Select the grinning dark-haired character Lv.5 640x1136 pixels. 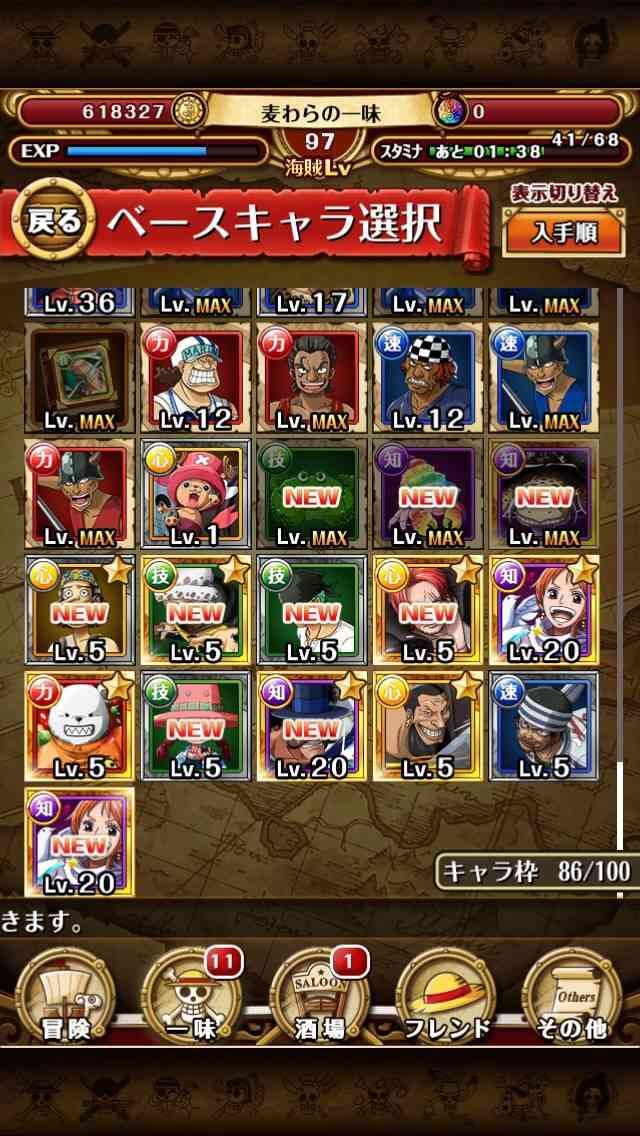pyautogui.click(x=428, y=726)
